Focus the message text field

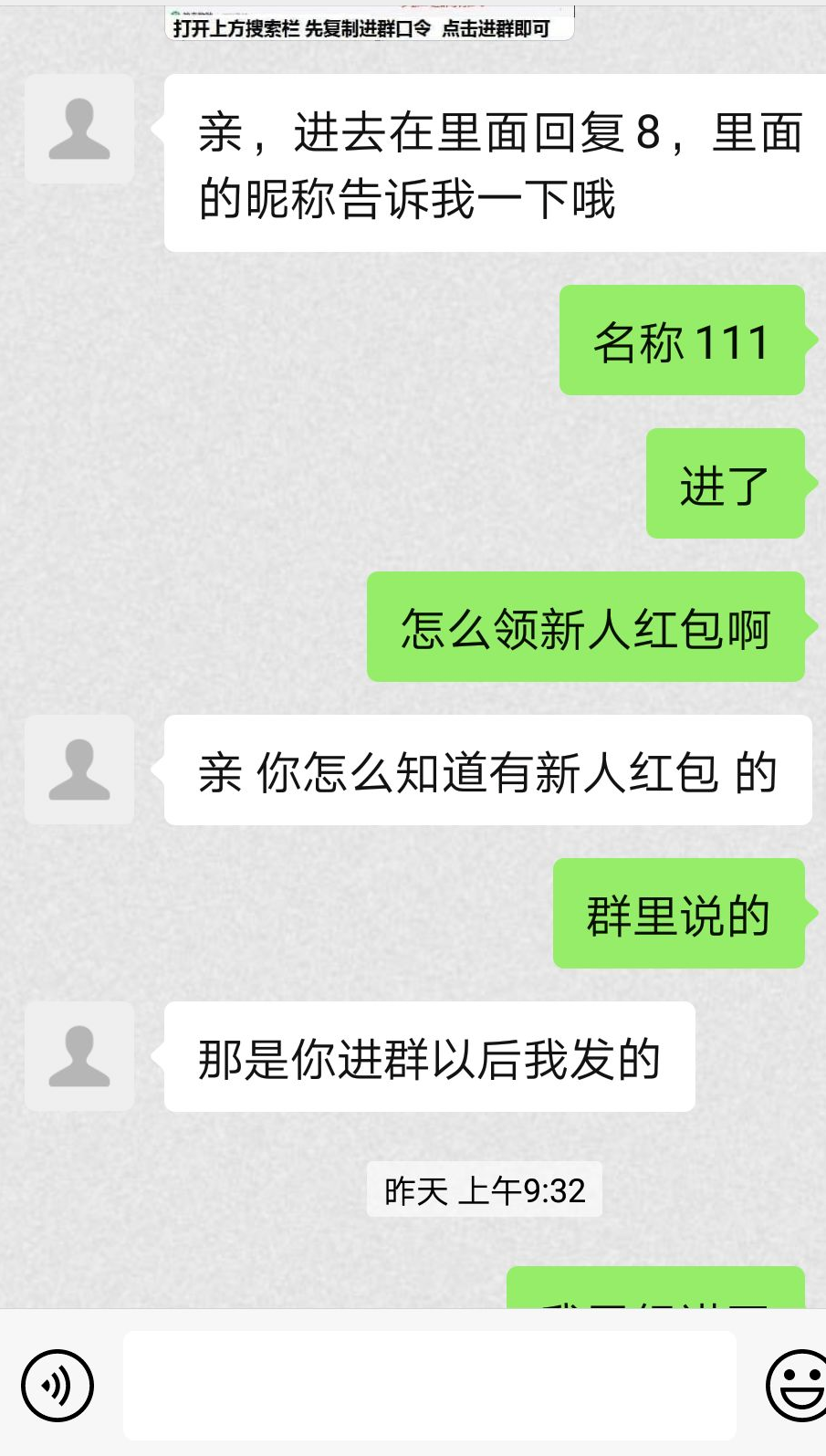coord(429,1385)
